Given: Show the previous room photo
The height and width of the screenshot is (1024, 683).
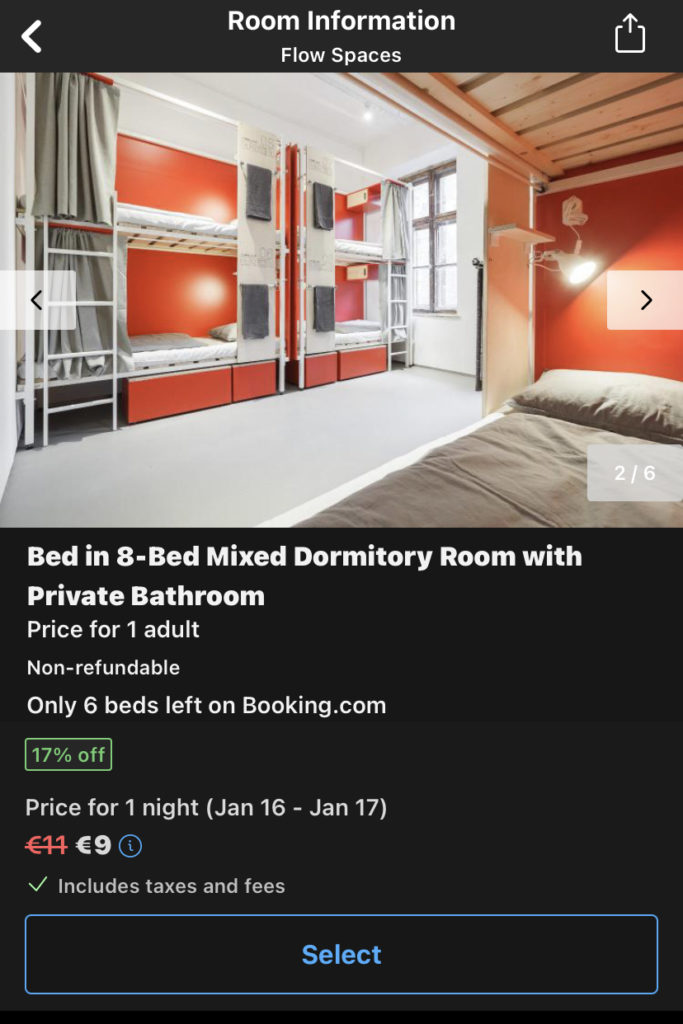Looking at the screenshot, I should point(37,299).
